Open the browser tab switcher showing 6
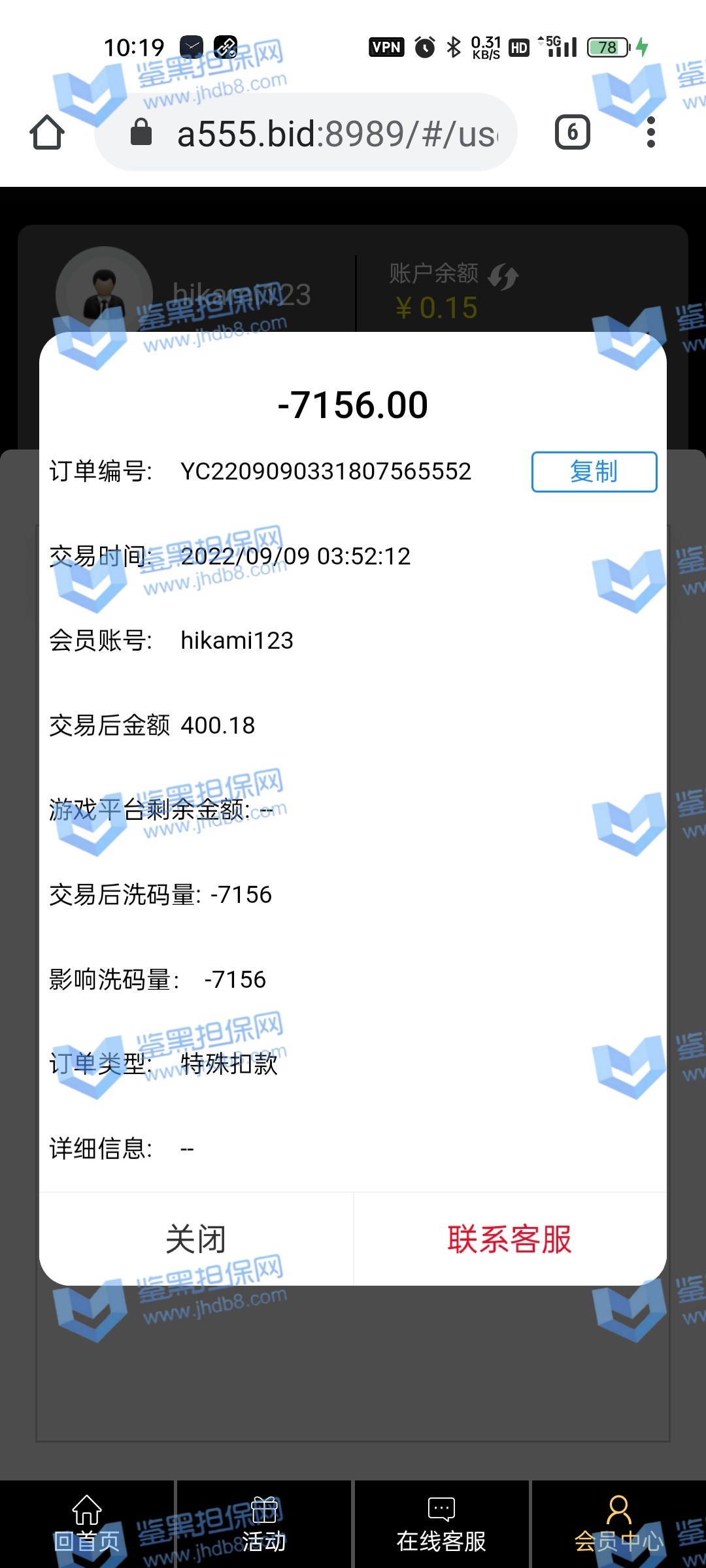The width and height of the screenshot is (706, 1568). tap(572, 133)
